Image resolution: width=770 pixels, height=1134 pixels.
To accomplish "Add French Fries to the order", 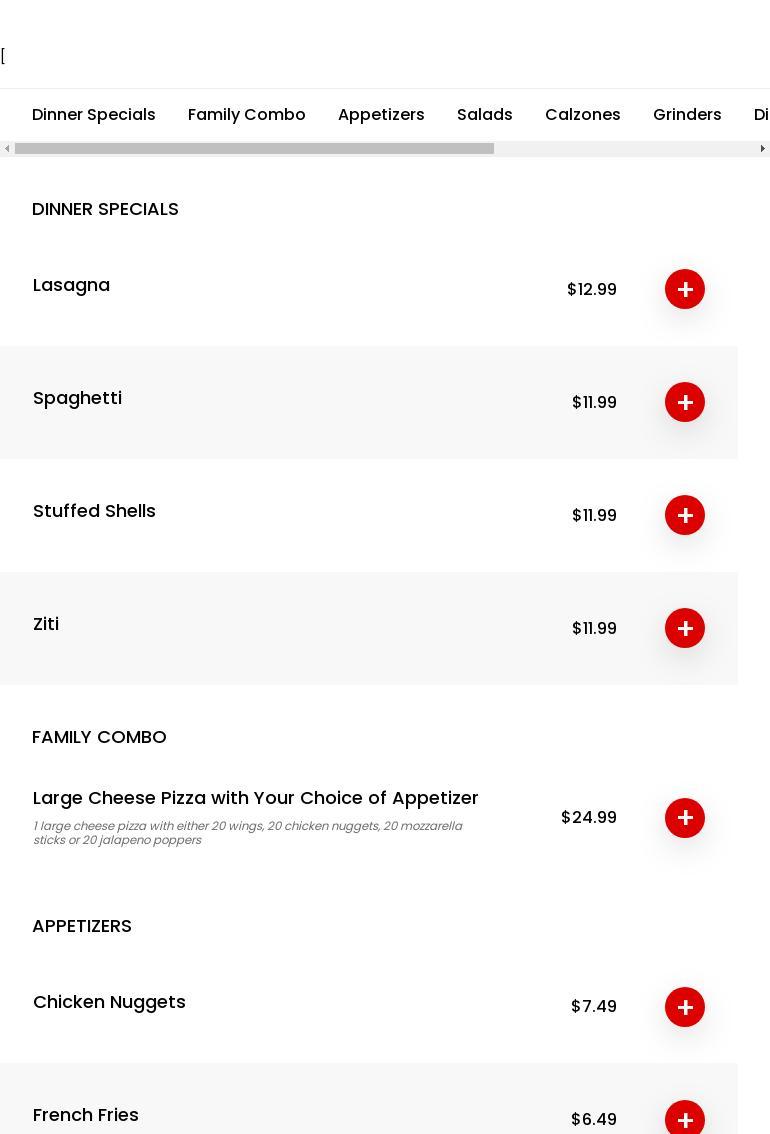I will [685, 1119].
